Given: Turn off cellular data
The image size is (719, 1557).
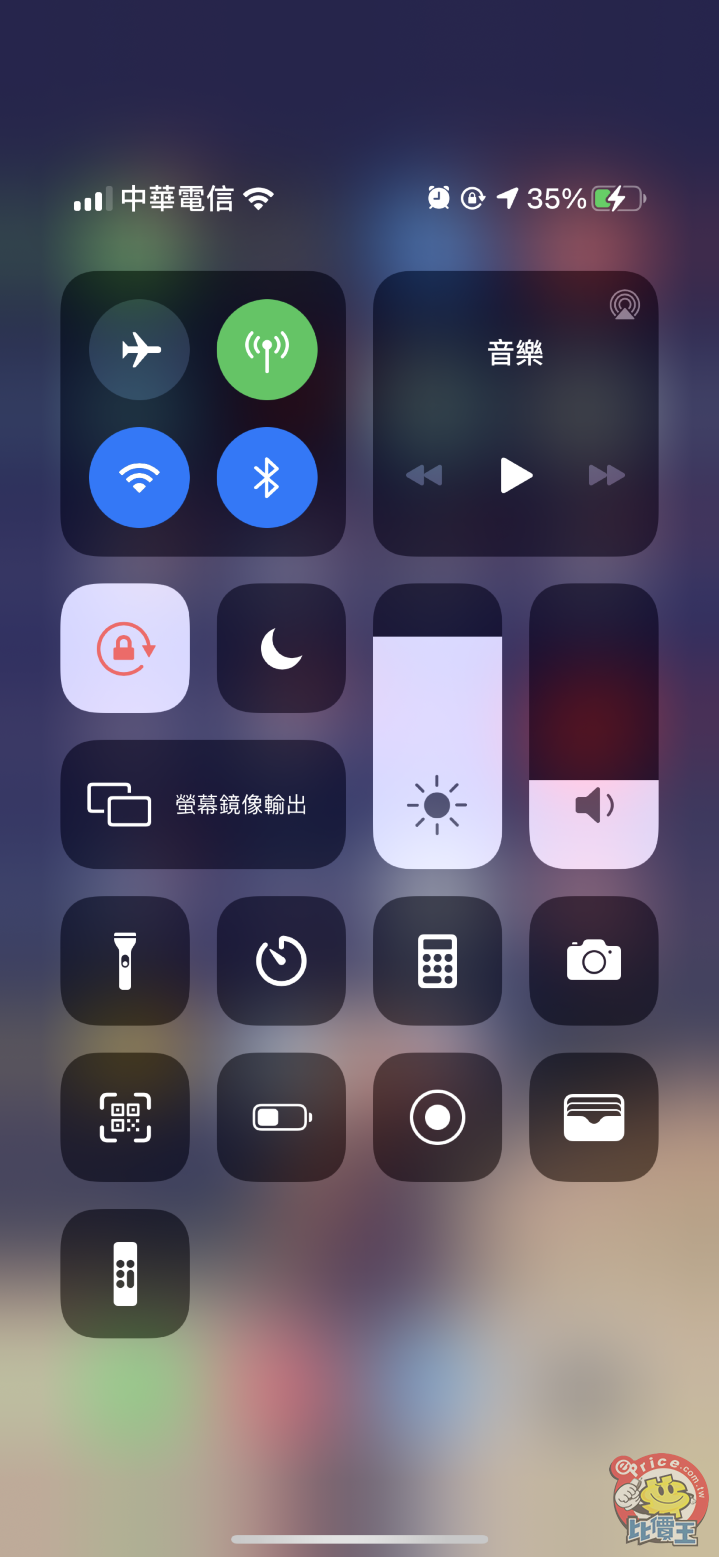Looking at the screenshot, I should (267, 350).
